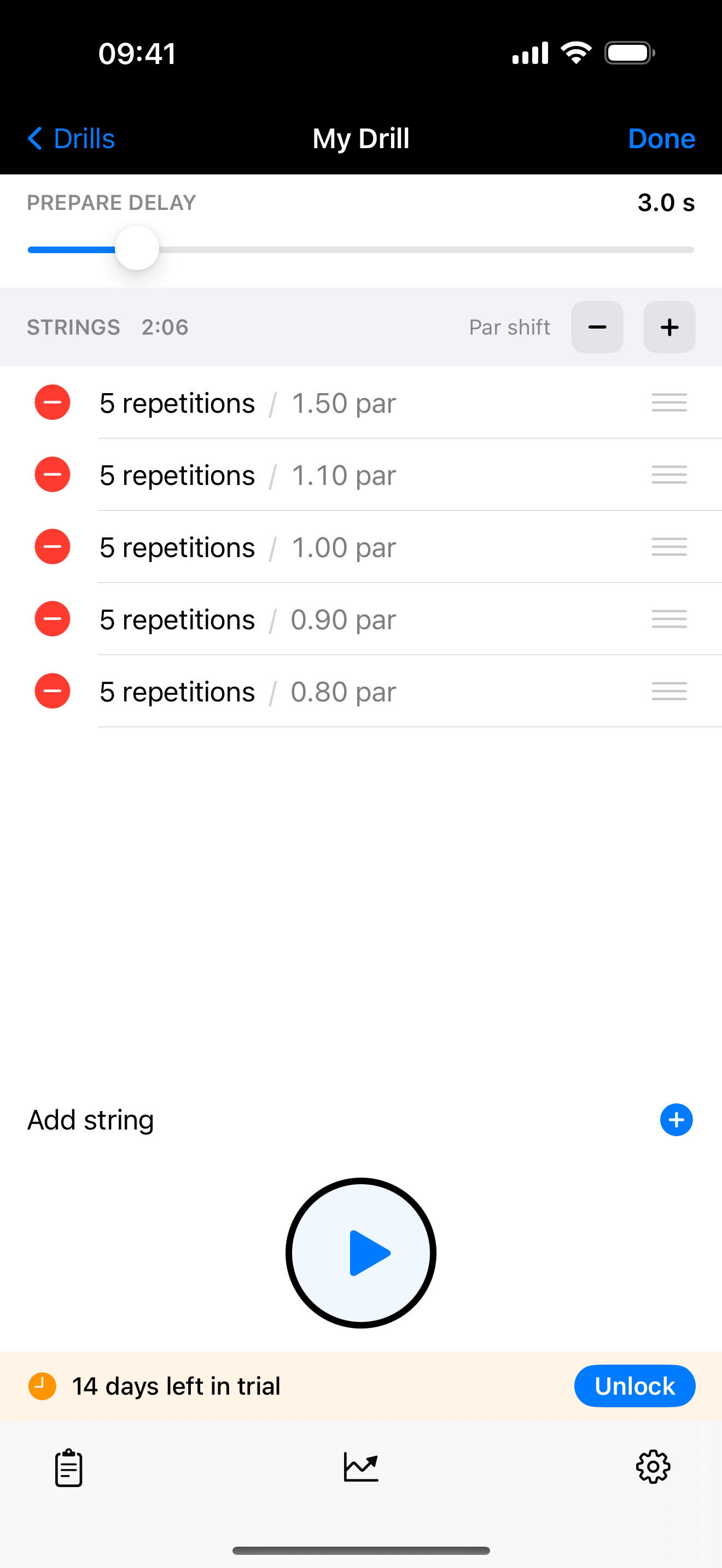This screenshot has width=722, height=1568.
Task: Tap the blue plus icon next to Add string
Action: pyautogui.click(x=677, y=1119)
